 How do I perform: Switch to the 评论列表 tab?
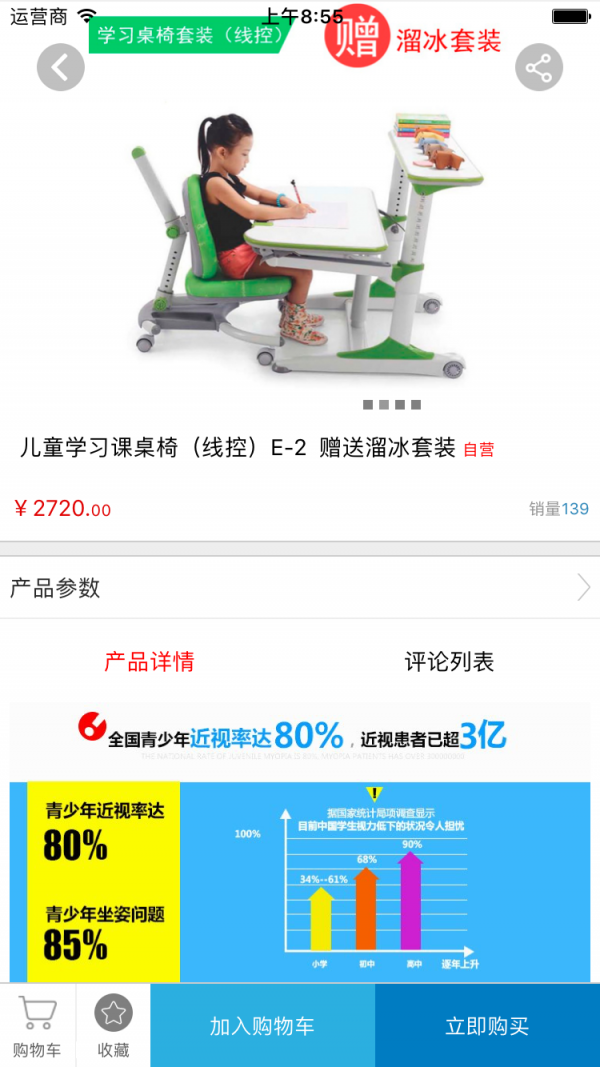pyautogui.click(x=449, y=662)
